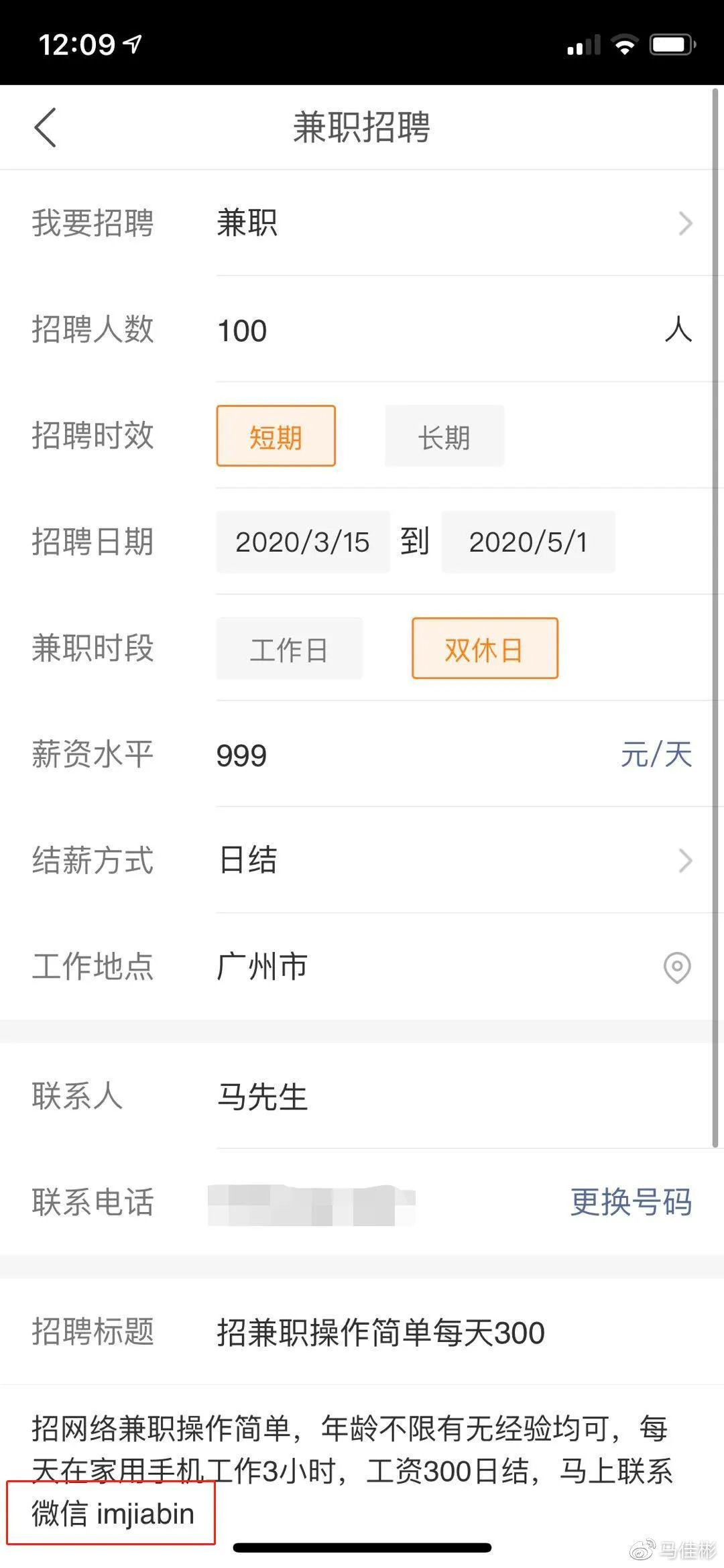Choose the 长期 recruitment duration
Image resolution: width=724 pixels, height=1568 pixels.
click(x=444, y=436)
